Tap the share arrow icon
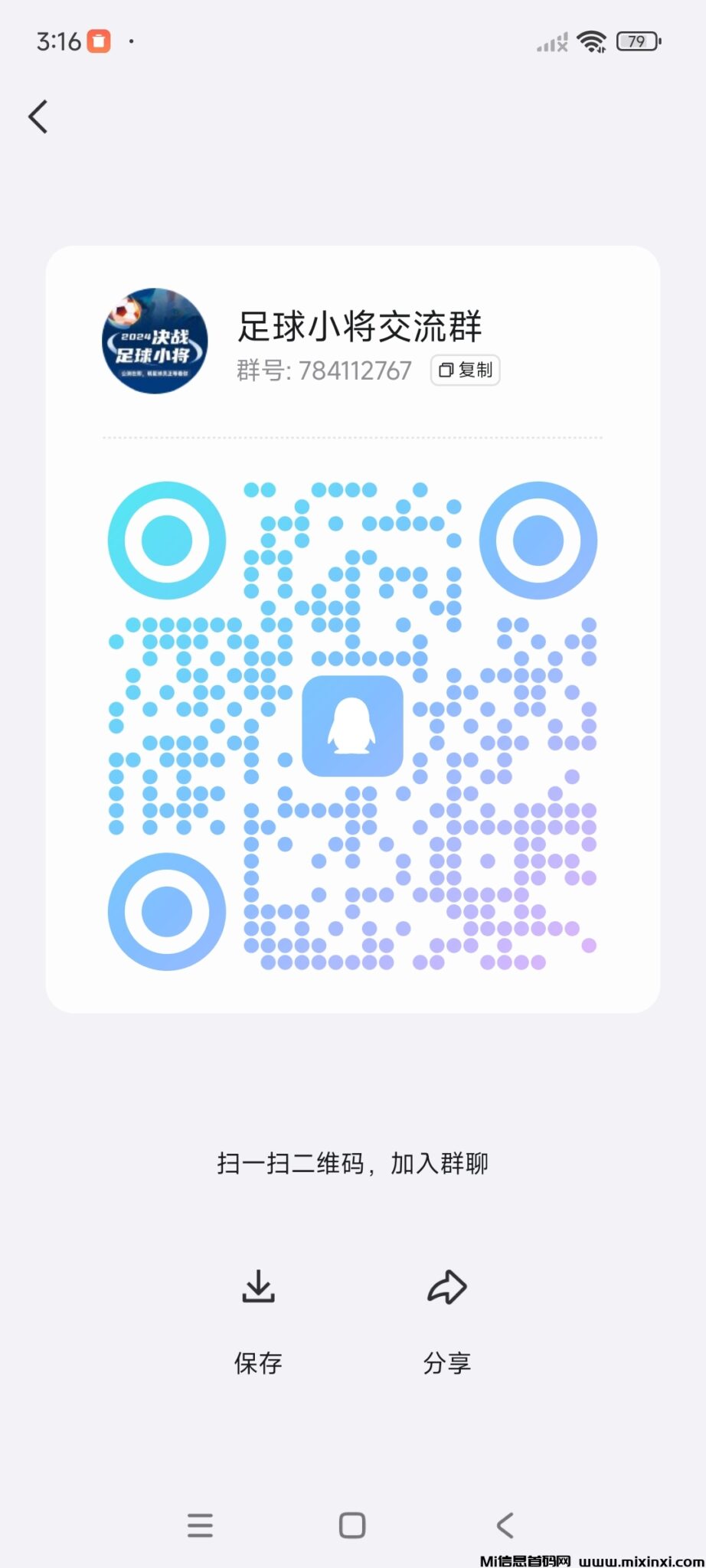Image resolution: width=706 pixels, height=1568 pixels. click(447, 1287)
